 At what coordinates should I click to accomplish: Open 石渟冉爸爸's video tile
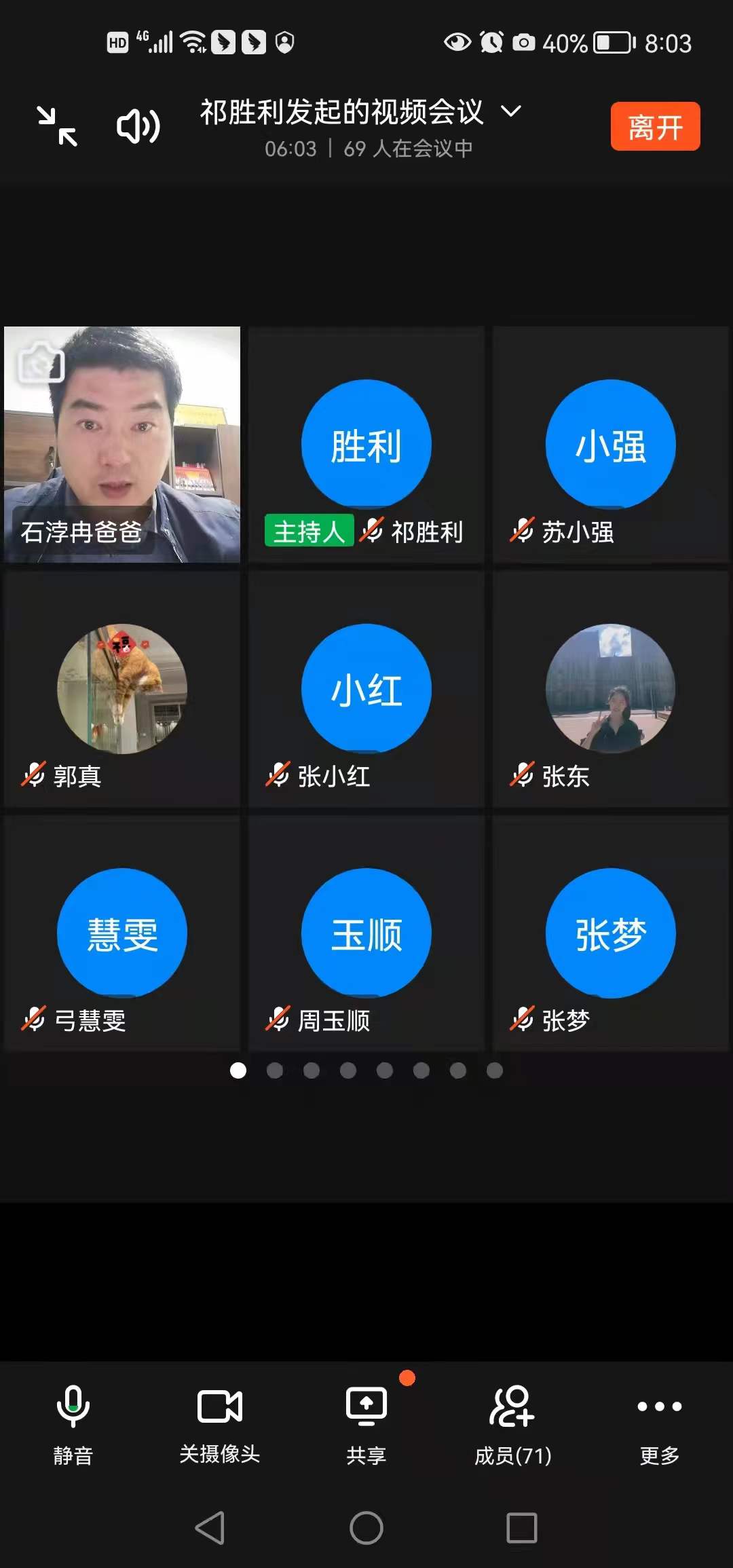click(122, 445)
